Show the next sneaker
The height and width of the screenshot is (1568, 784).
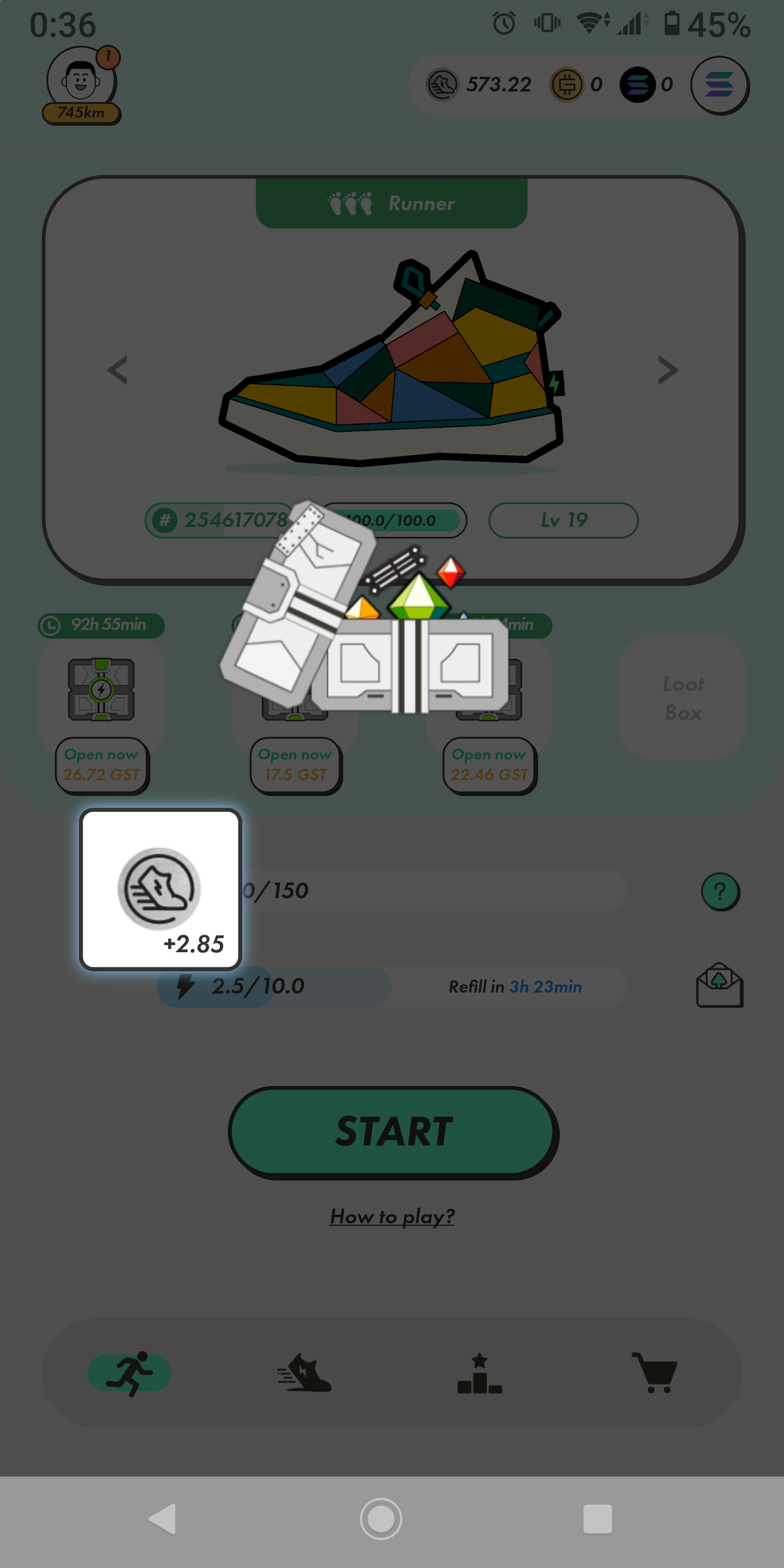click(667, 370)
